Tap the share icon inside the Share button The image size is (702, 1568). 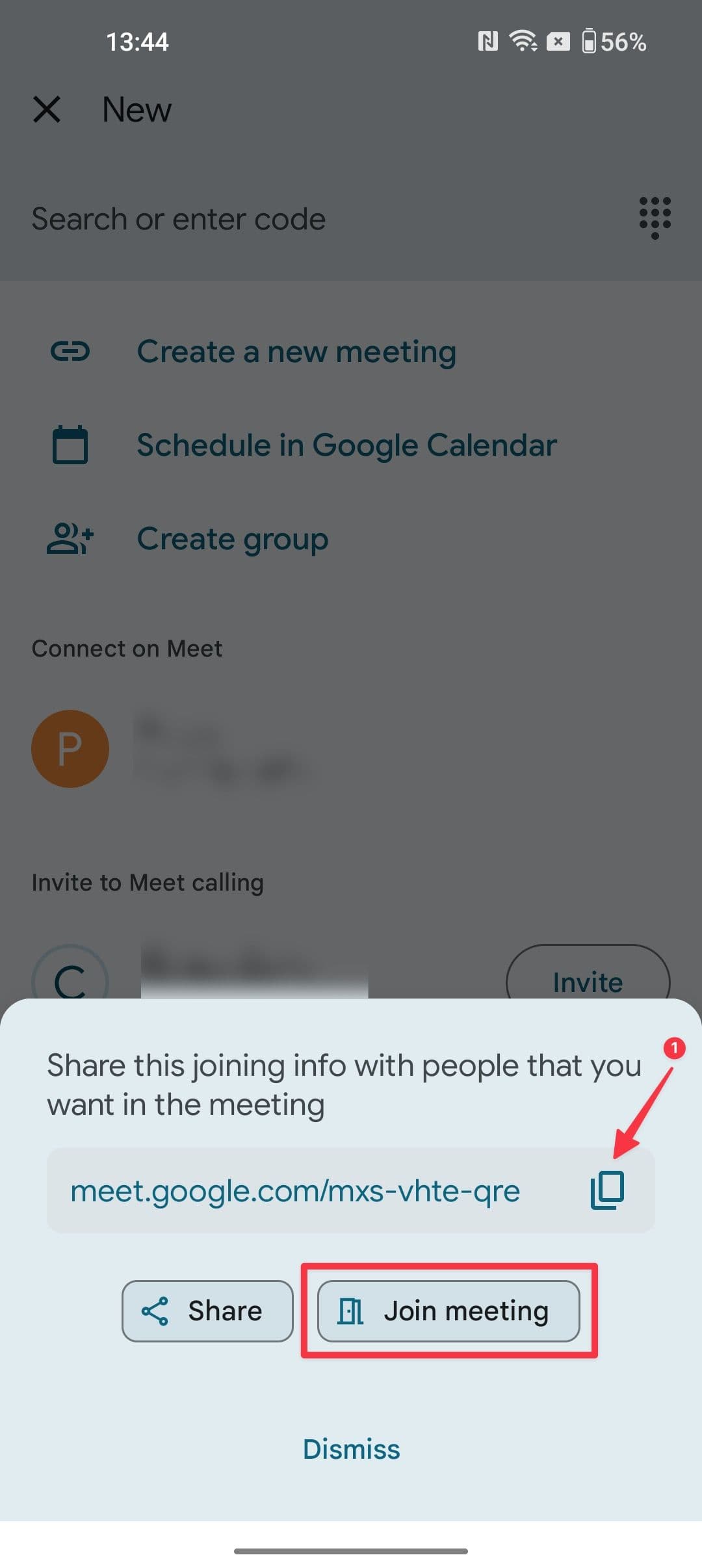coord(156,1311)
